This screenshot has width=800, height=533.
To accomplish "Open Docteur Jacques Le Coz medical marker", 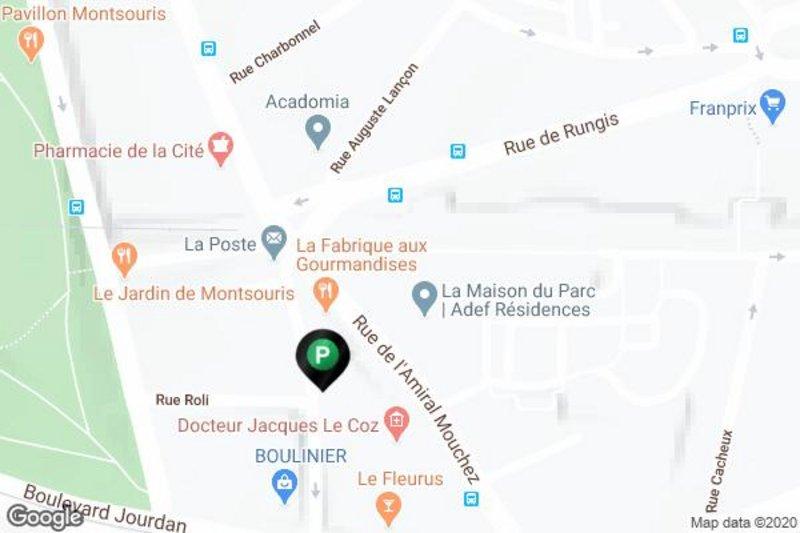I will 397,422.
